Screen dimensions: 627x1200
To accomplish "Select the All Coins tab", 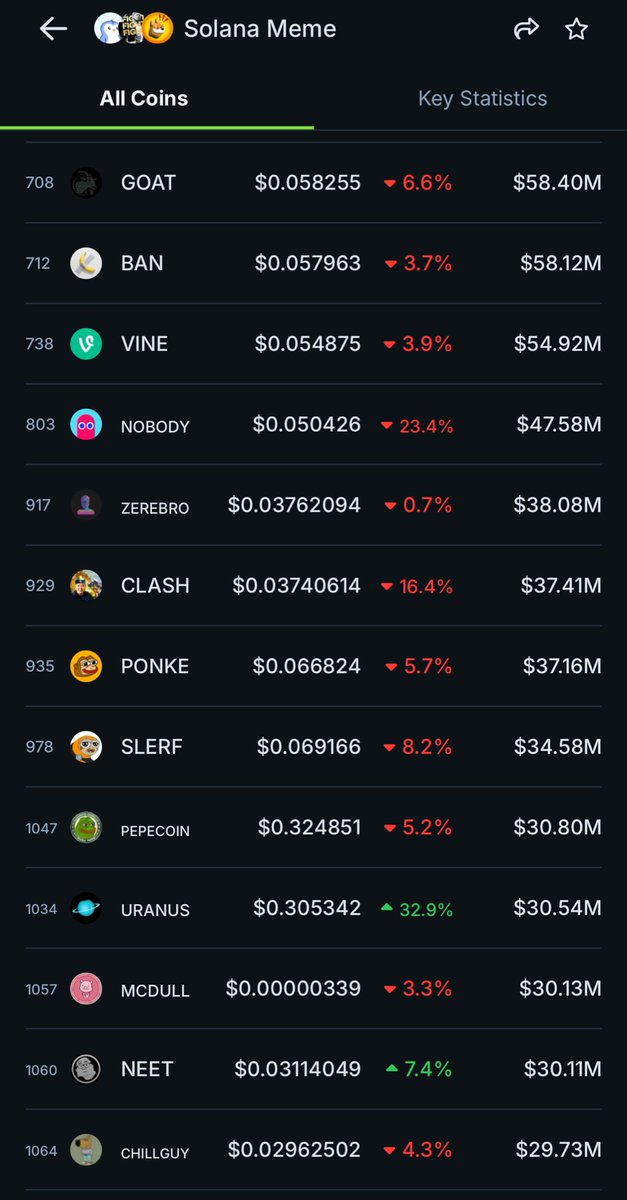I will (144, 99).
